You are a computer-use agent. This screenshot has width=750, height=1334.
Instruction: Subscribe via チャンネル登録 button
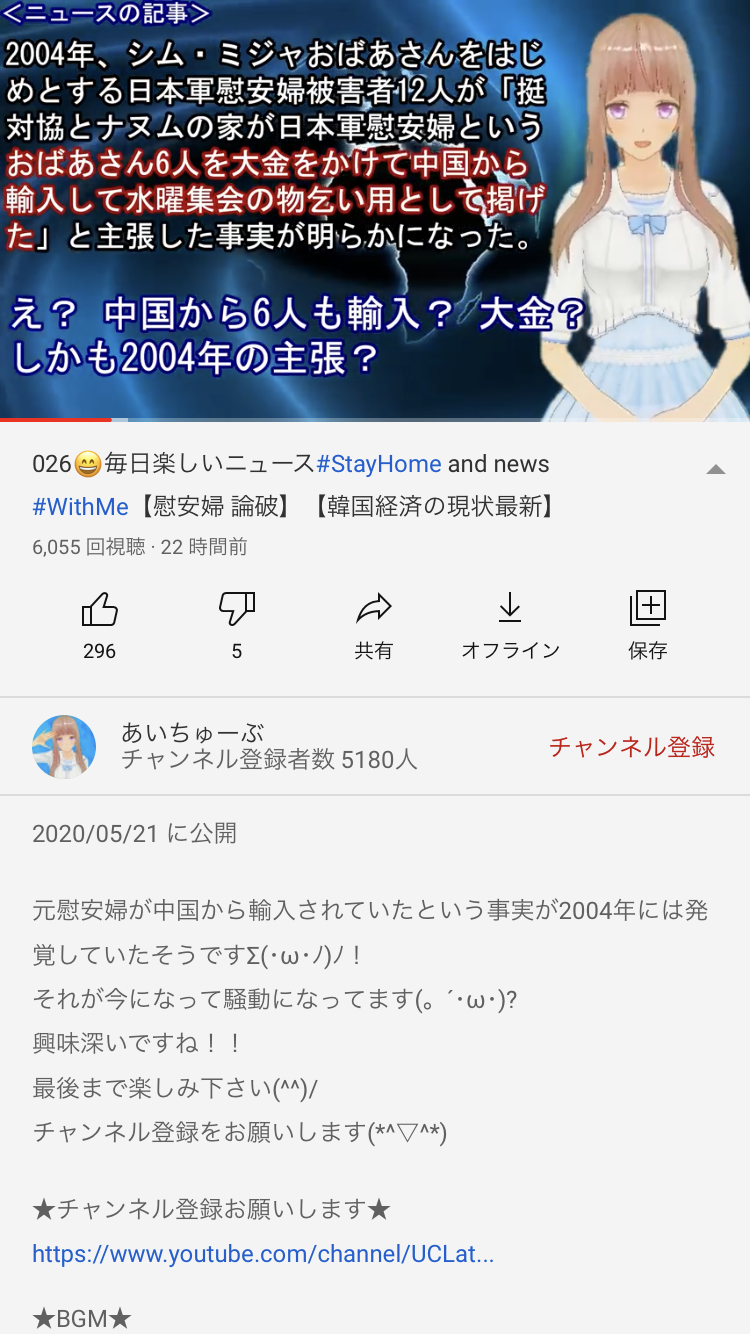click(632, 747)
